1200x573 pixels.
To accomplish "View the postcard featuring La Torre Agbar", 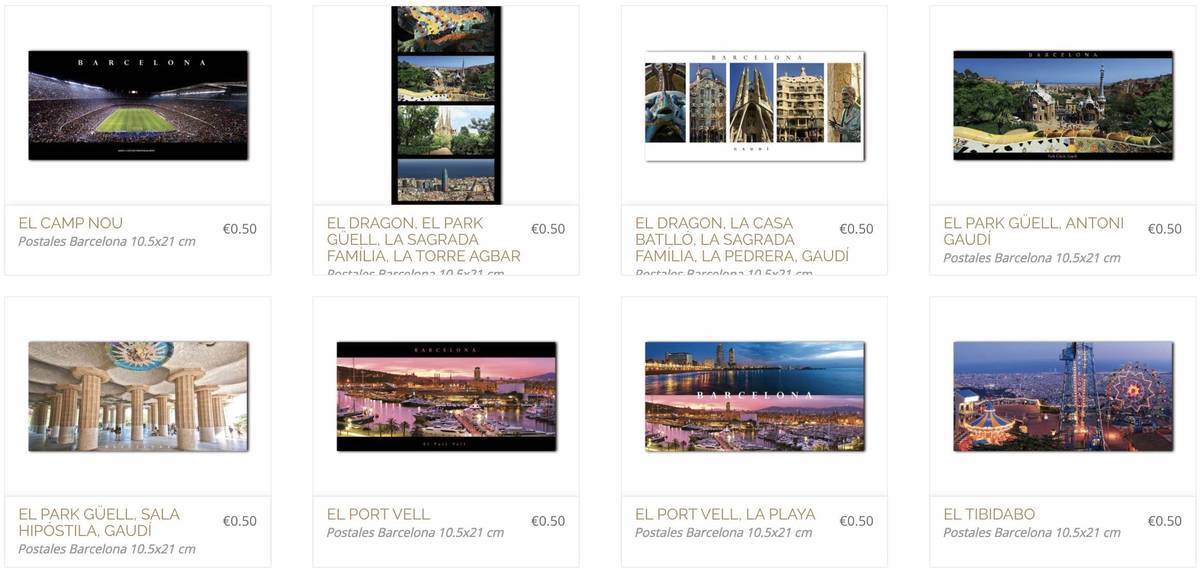I will 446,105.
